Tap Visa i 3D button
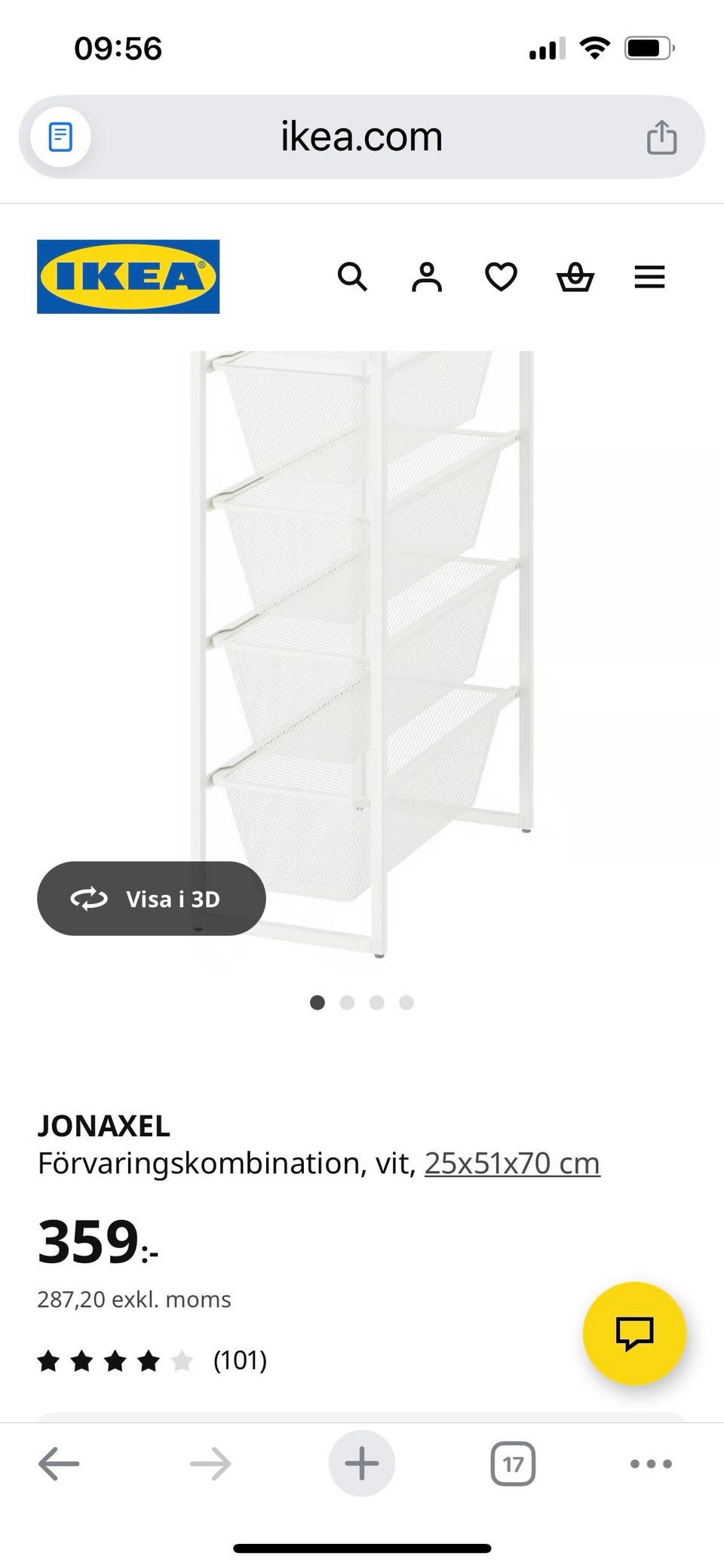The height and width of the screenshot is (1568, 724). tap(151, 899)
